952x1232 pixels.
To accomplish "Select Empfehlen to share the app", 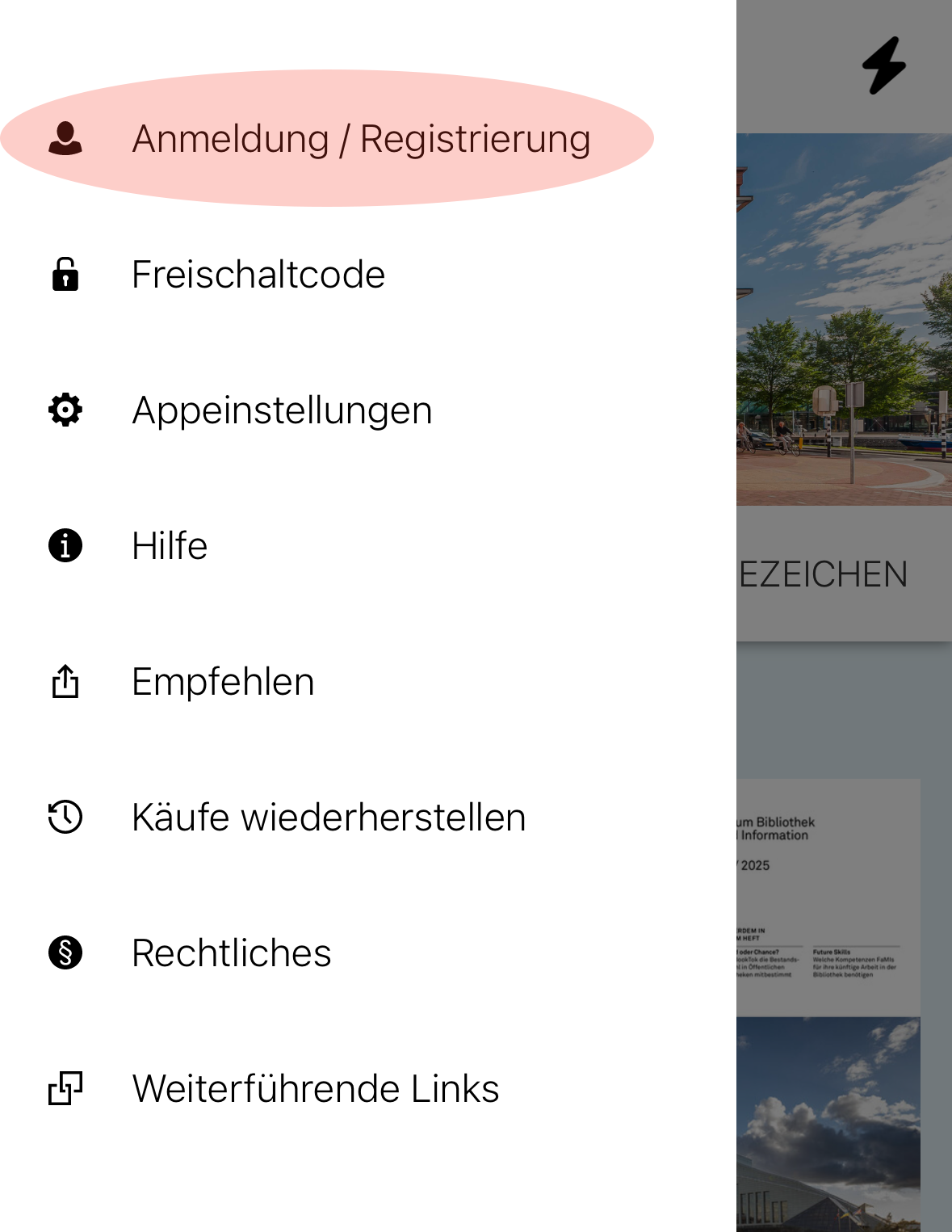I will [223, 682].
